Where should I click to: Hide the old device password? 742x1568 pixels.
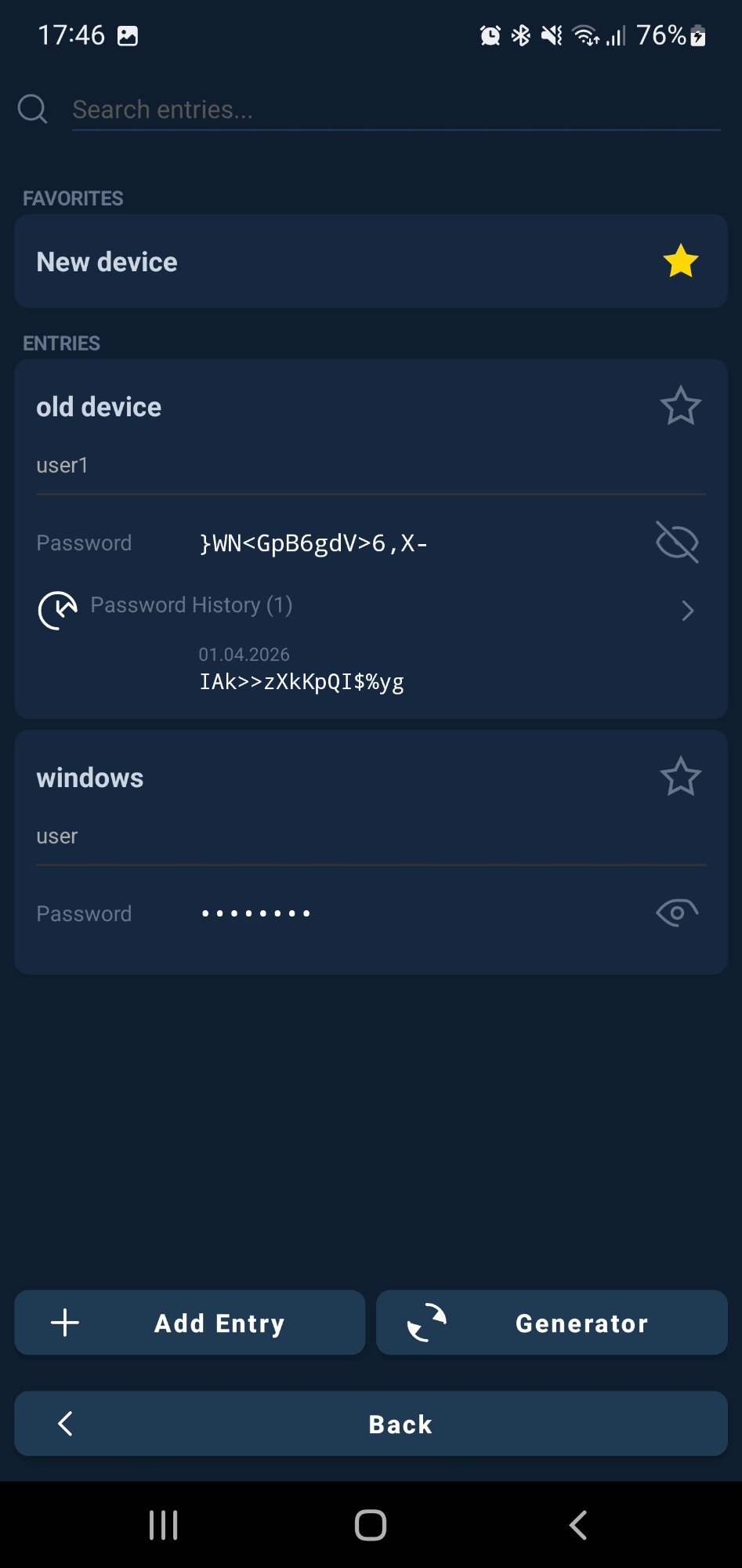coord(676,541)
